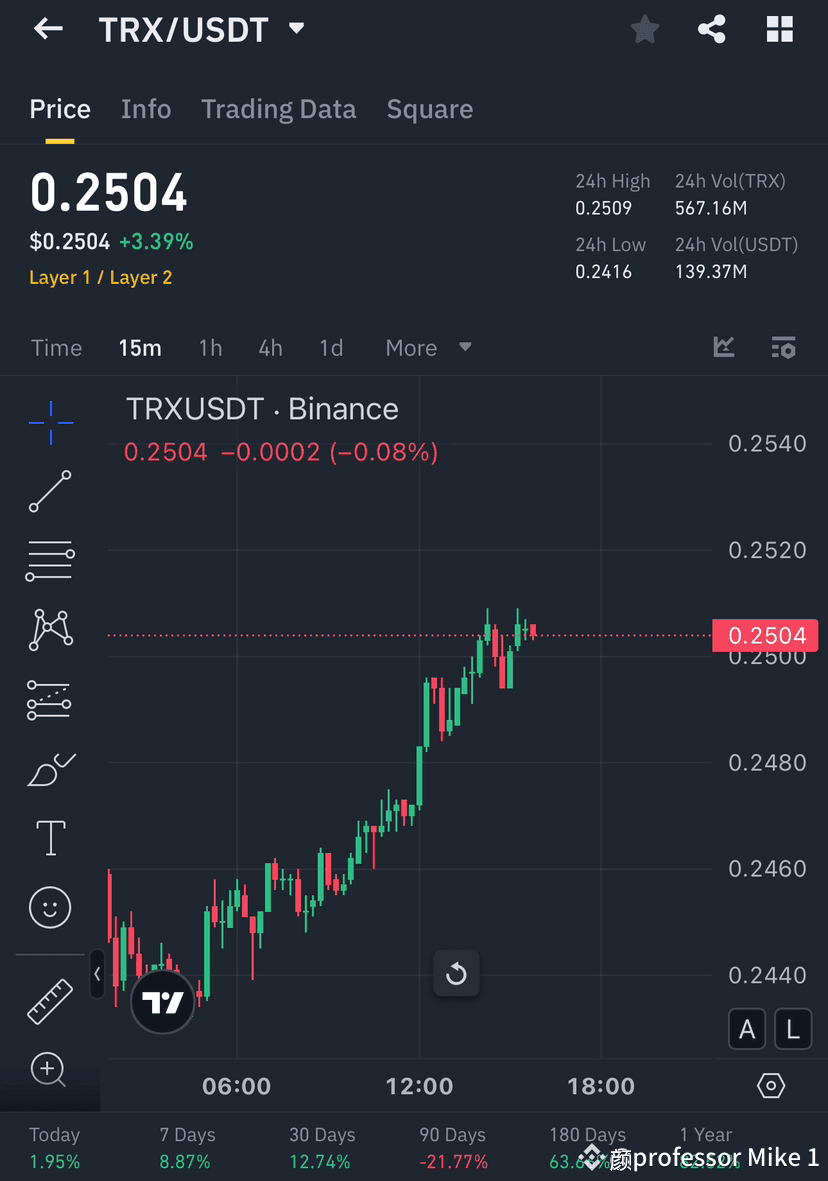Viewport: 828px width, 1181px height.
Task: Select the brush drawing tool
Action: (50, 769)
